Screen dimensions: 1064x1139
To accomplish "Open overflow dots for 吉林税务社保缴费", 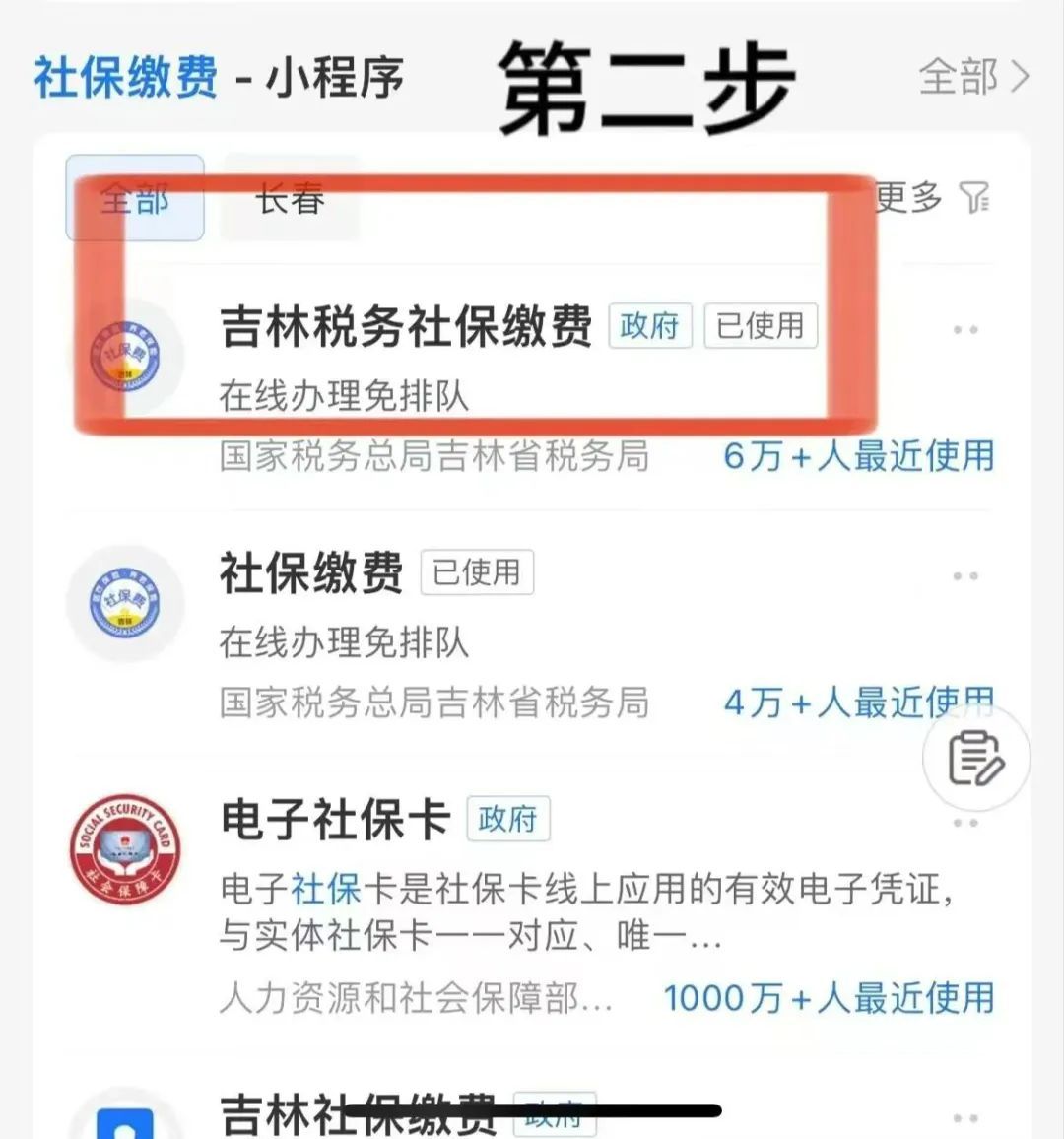I will (x=965, y=330).
